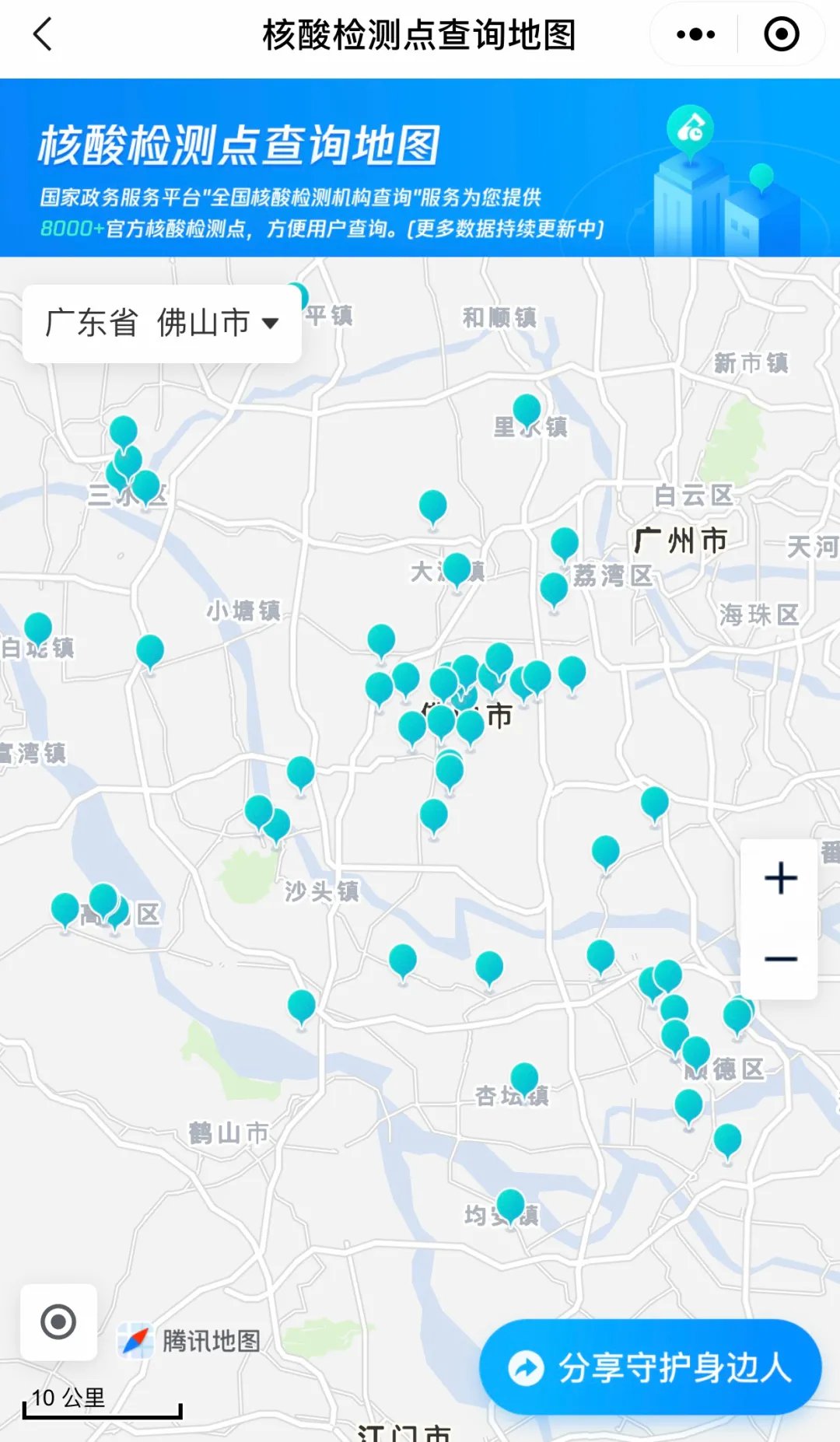Zoom out of the map
840x1442 pixels.
click(780, 959)
